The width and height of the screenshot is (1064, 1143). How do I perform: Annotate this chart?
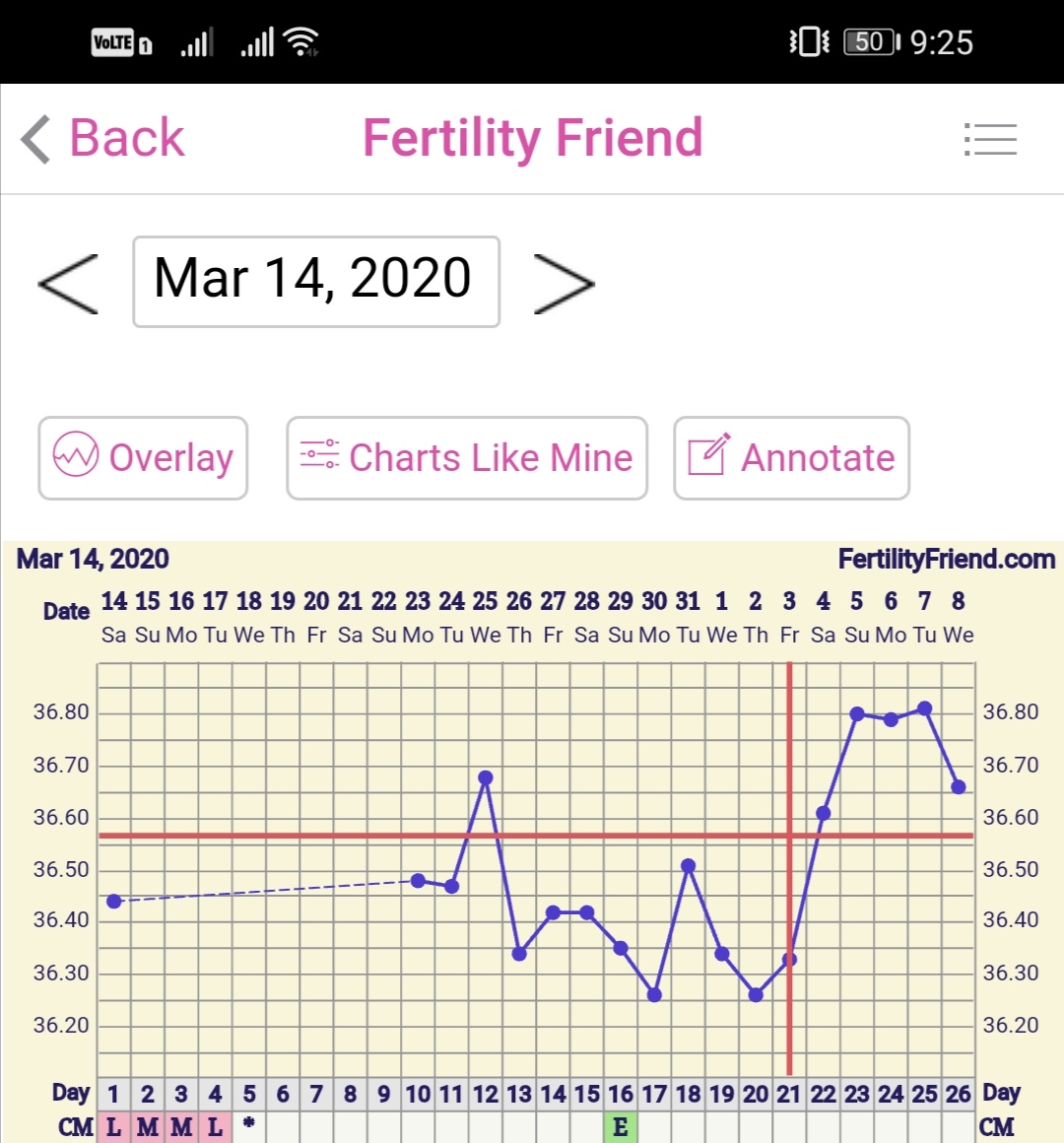pos(791,458)
